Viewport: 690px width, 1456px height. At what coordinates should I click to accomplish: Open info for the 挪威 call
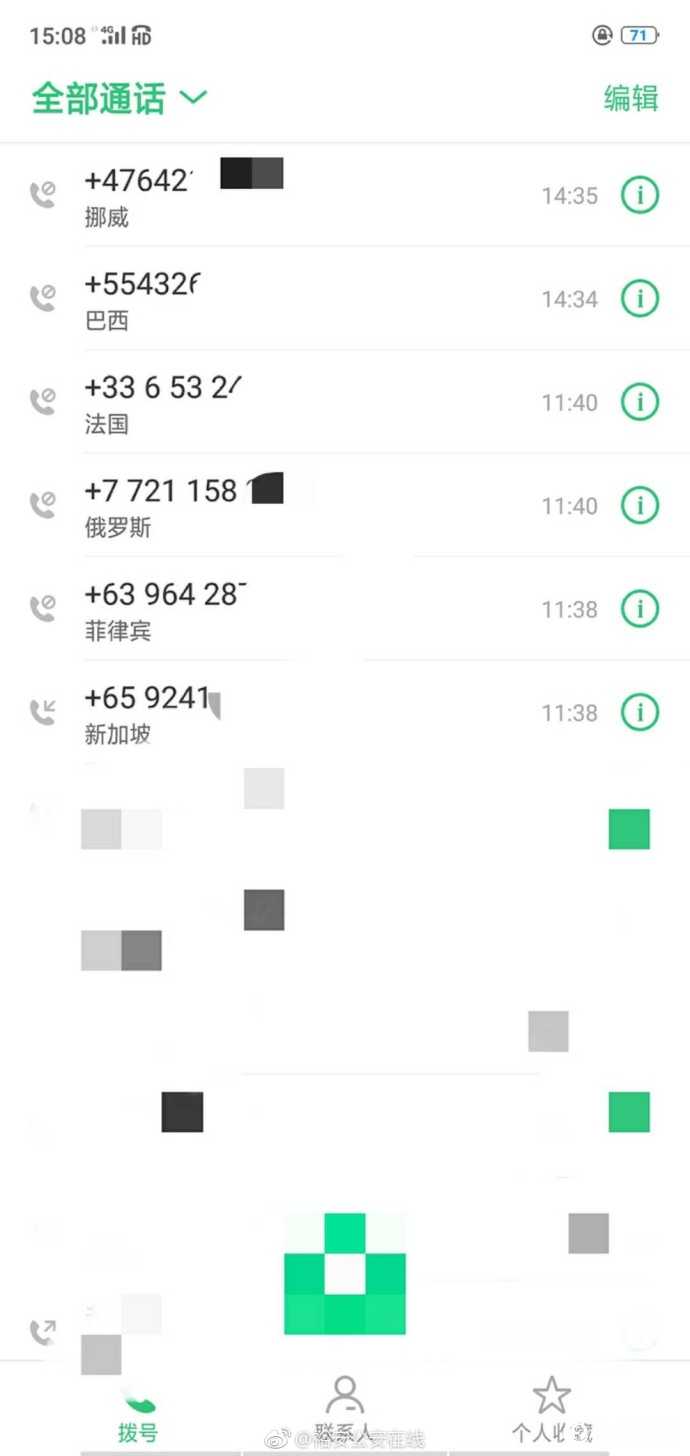(640, 195)
